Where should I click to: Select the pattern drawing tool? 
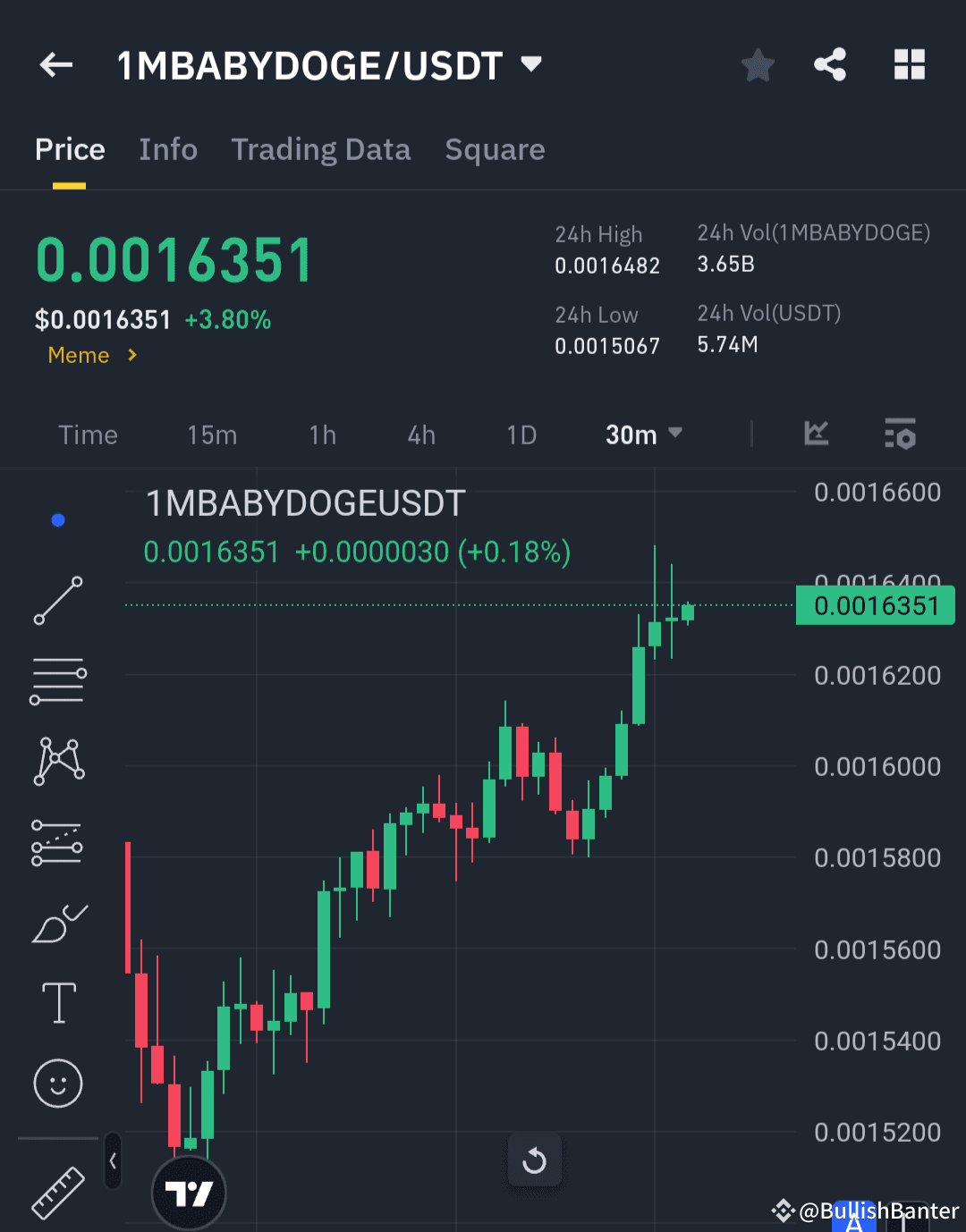(58, 760)
